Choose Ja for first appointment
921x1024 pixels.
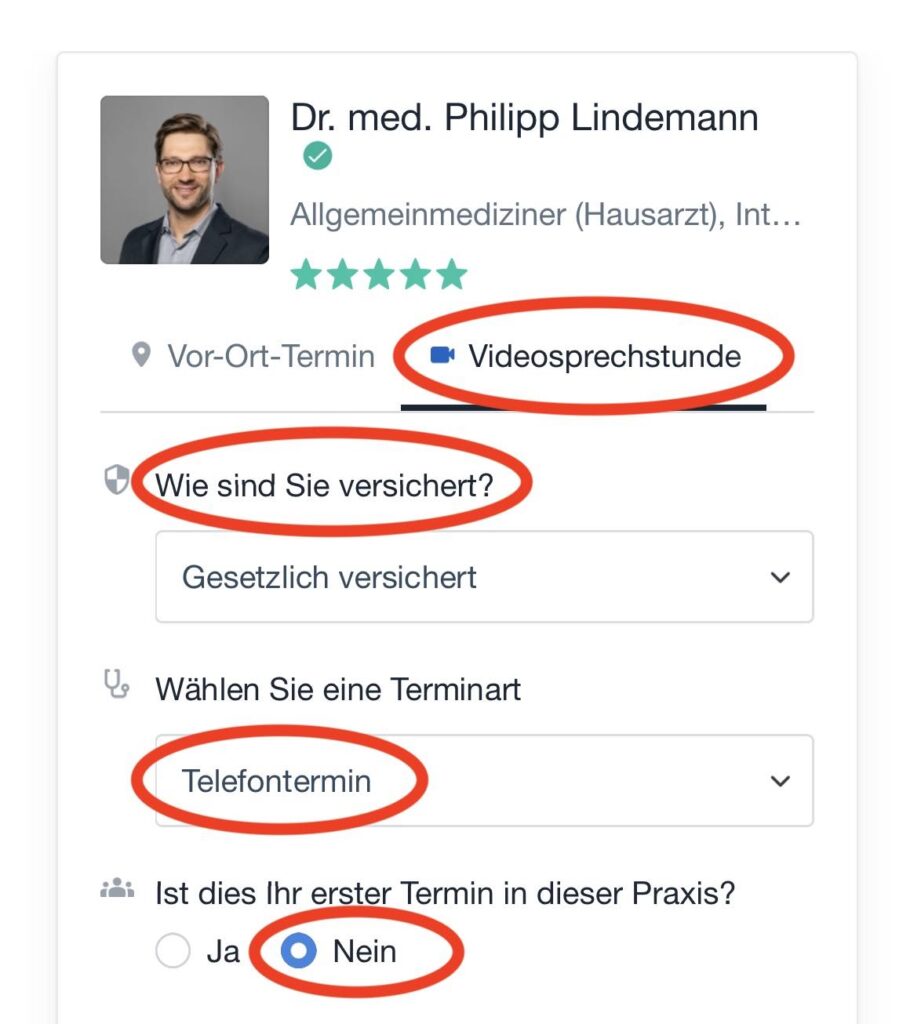[x=174, y=952]
